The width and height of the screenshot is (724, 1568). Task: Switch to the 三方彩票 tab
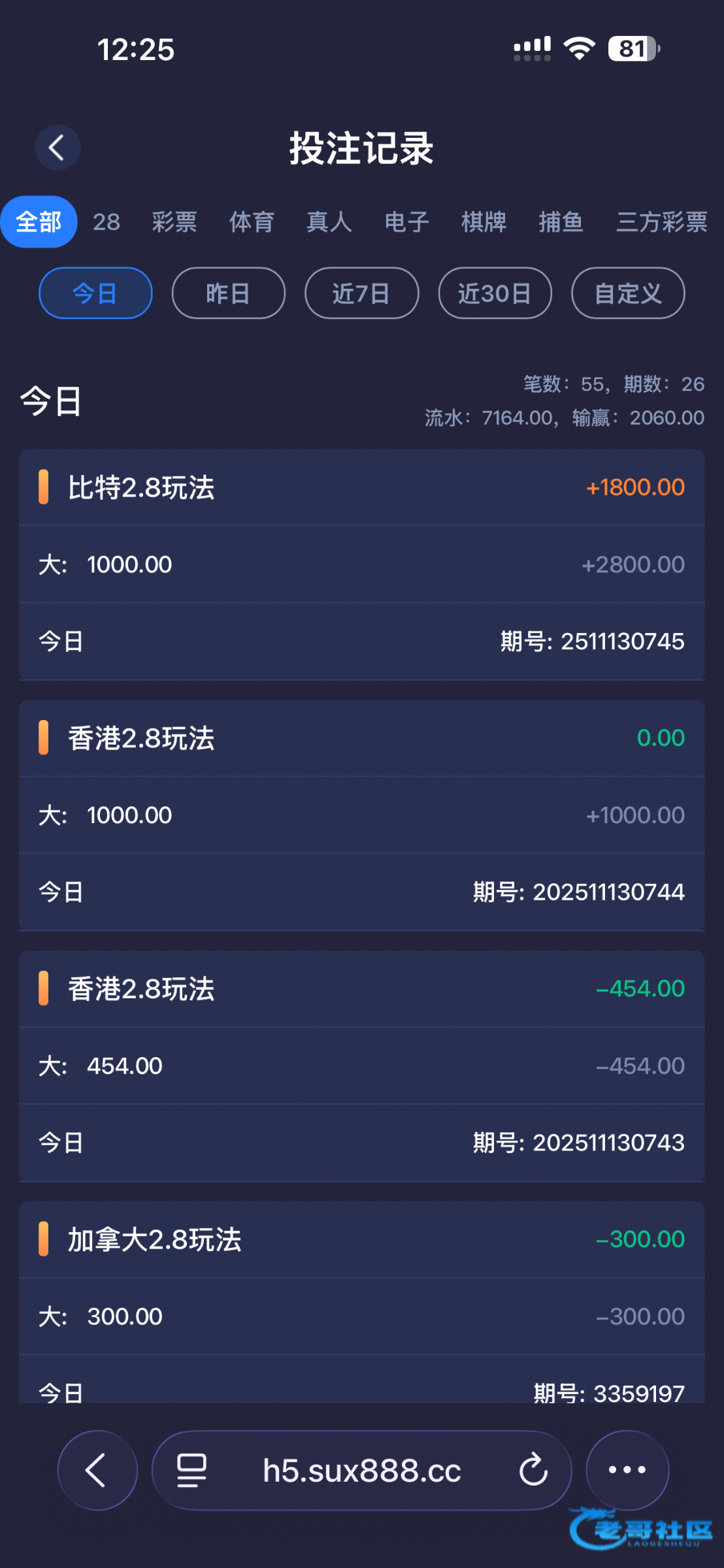[x=661, y=222]
